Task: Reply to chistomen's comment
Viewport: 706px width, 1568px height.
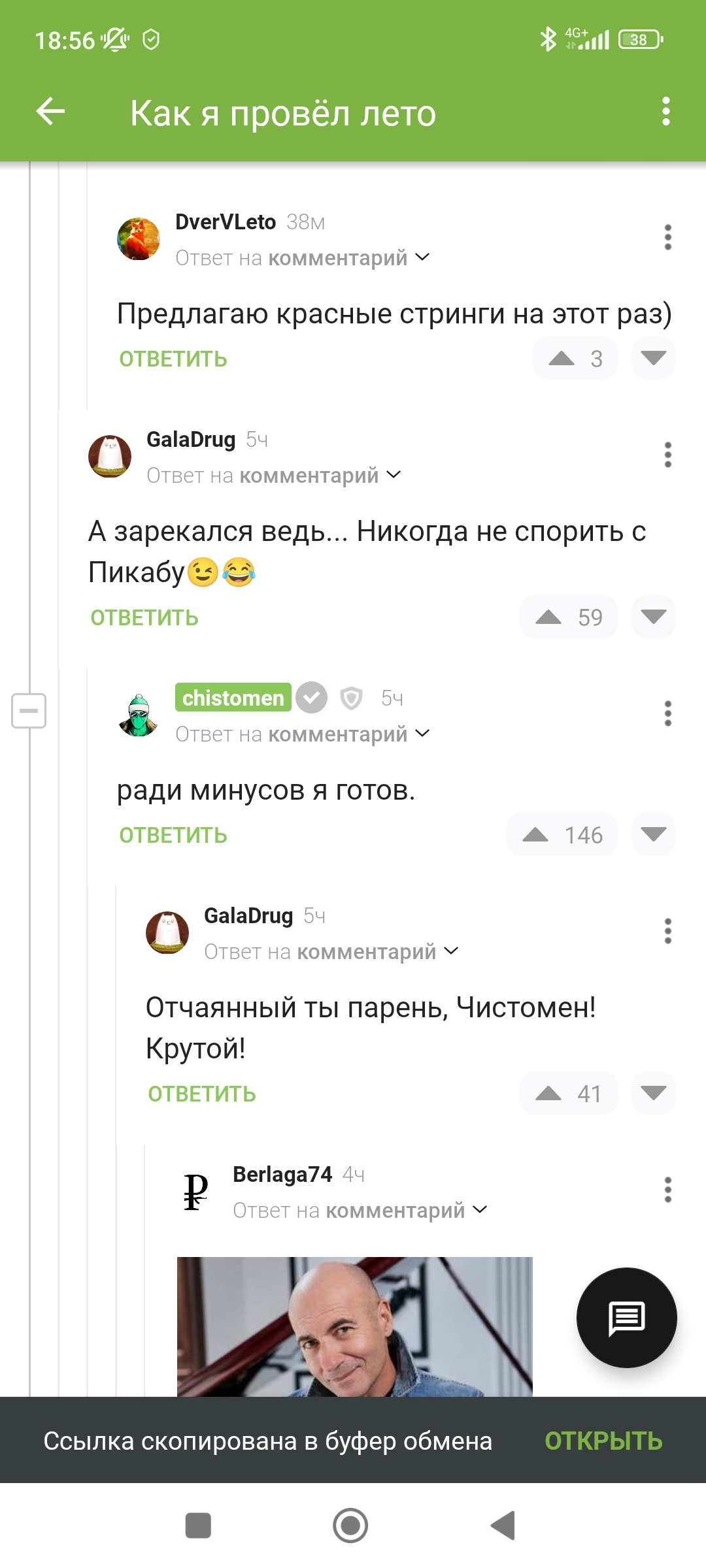Action: (173, 835)
